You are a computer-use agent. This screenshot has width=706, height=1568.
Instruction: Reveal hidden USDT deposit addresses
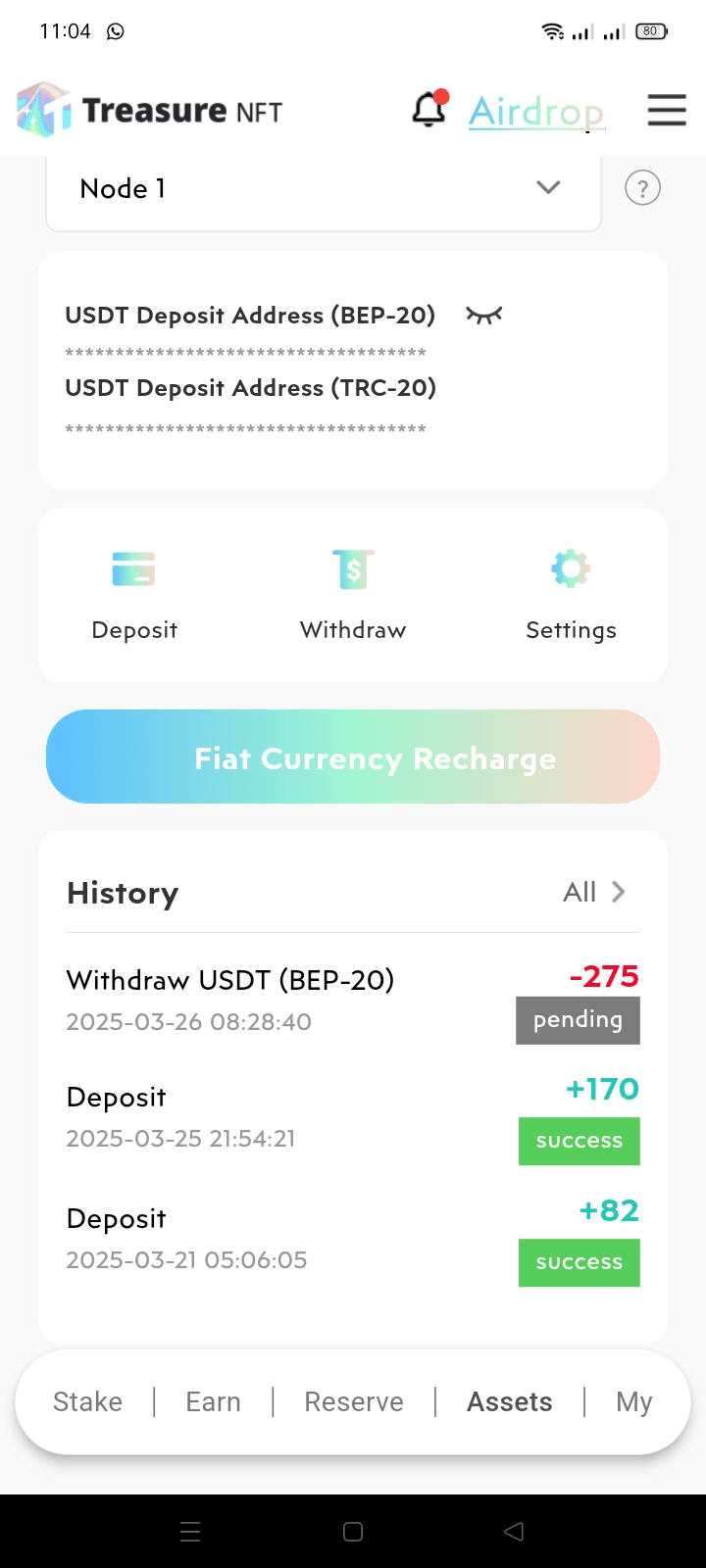click(483, 315)
